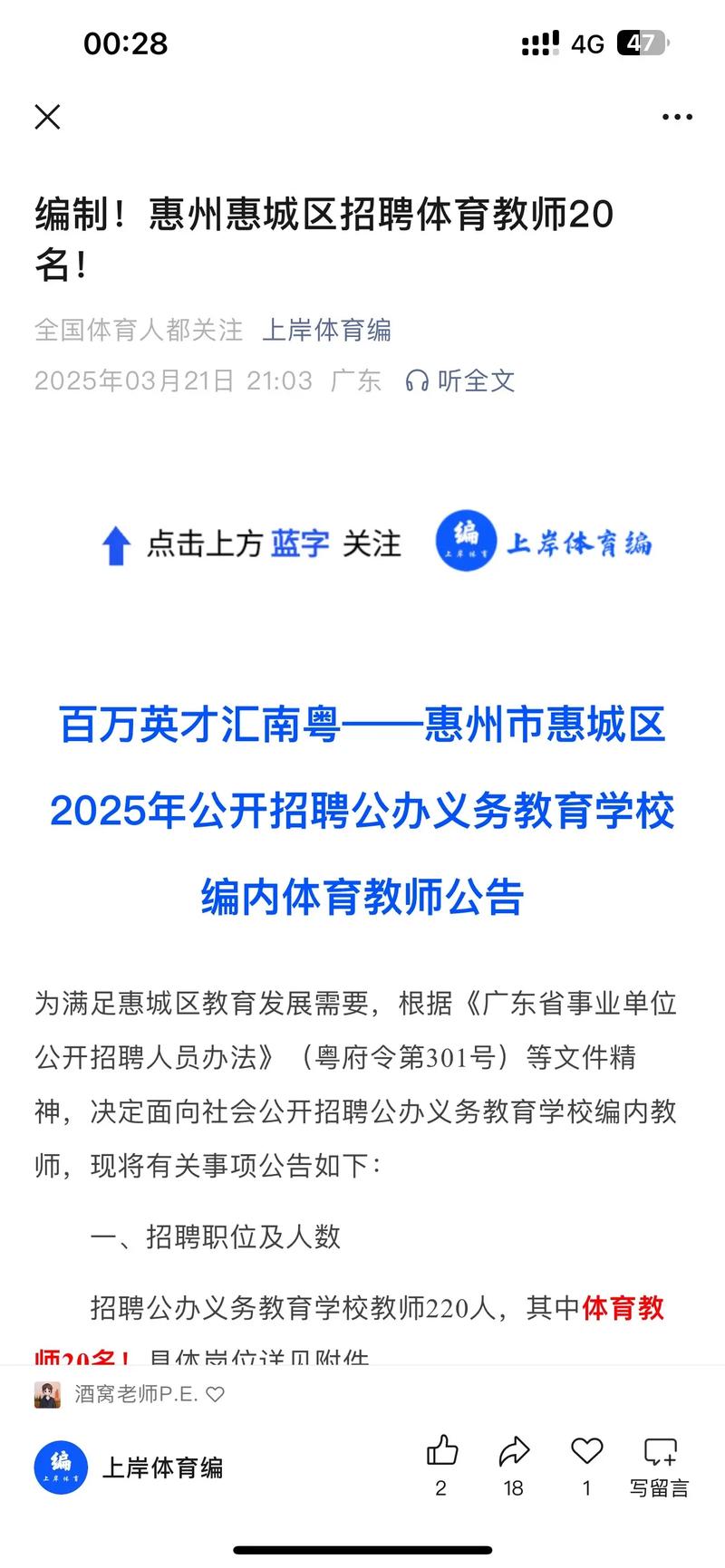Tap the 广东 location label
The width and height of the screenshot is (725, 1568).
point(358,381)
